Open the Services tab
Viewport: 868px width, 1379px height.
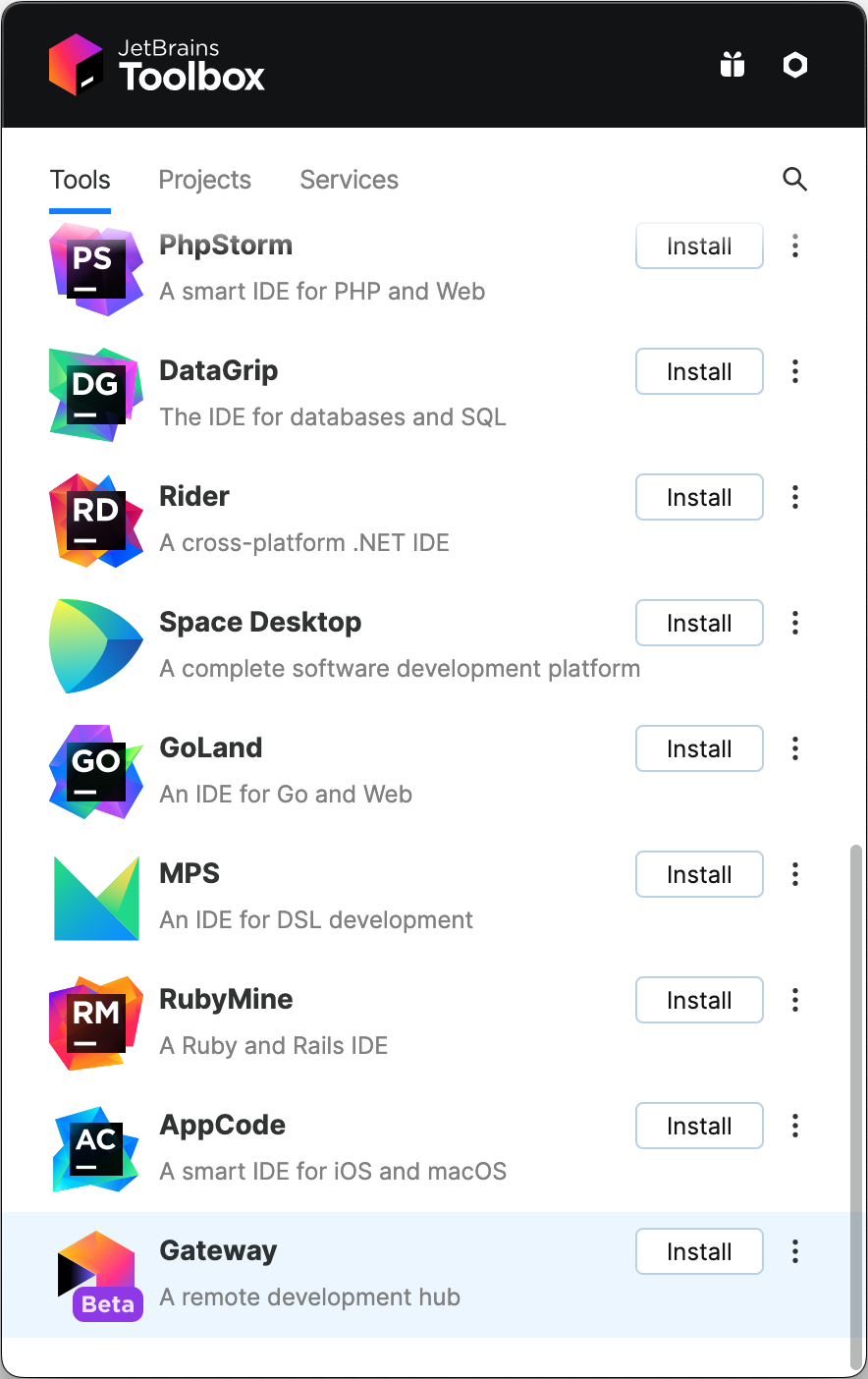(349, 180)
